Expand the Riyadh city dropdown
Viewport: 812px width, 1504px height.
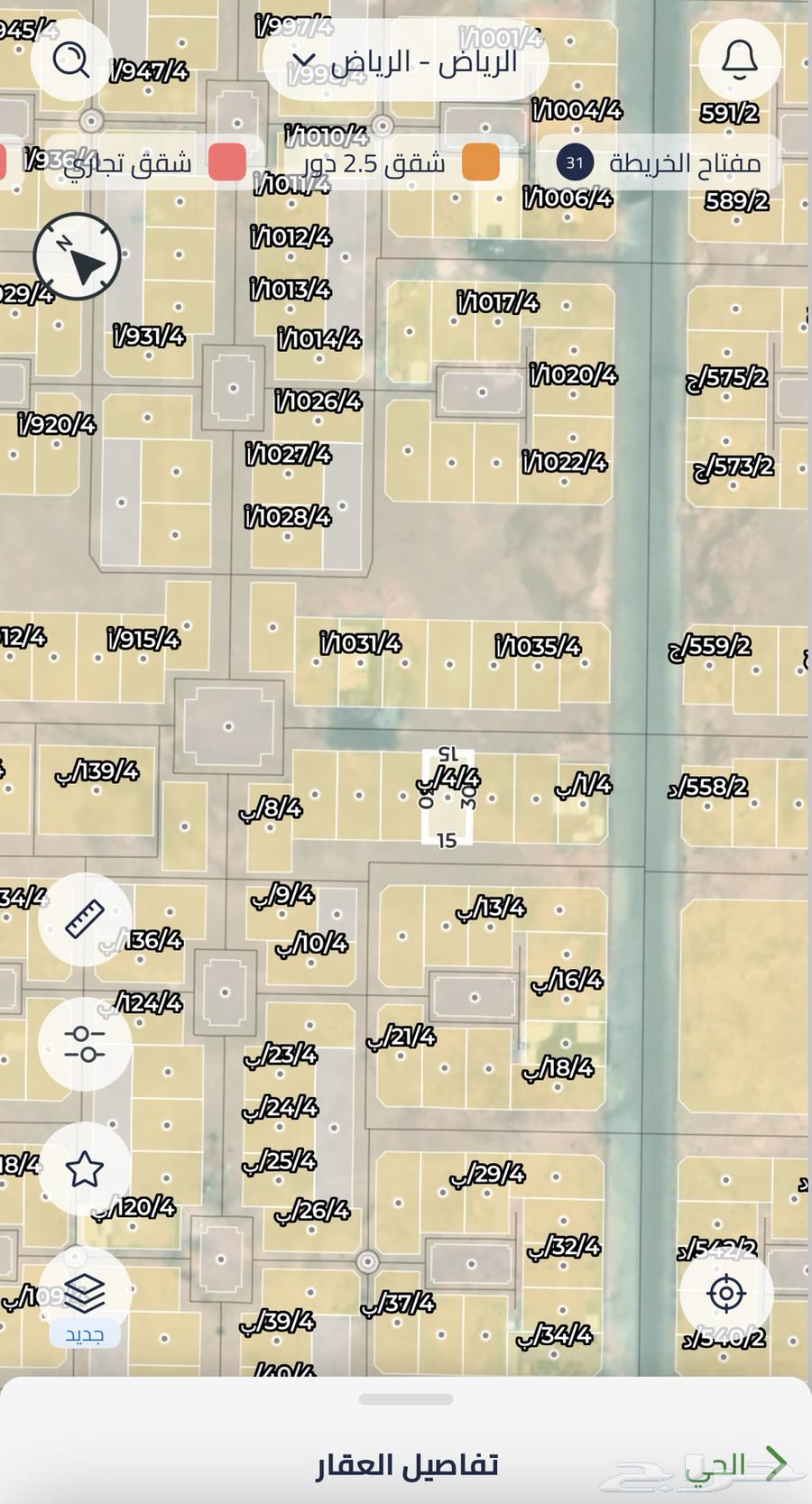click(x=403, y=61)
